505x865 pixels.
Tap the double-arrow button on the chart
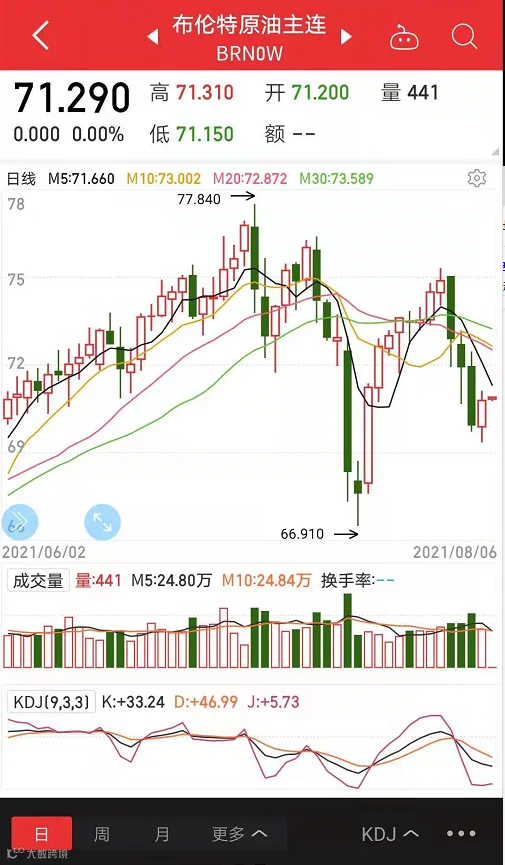(20, 521)
